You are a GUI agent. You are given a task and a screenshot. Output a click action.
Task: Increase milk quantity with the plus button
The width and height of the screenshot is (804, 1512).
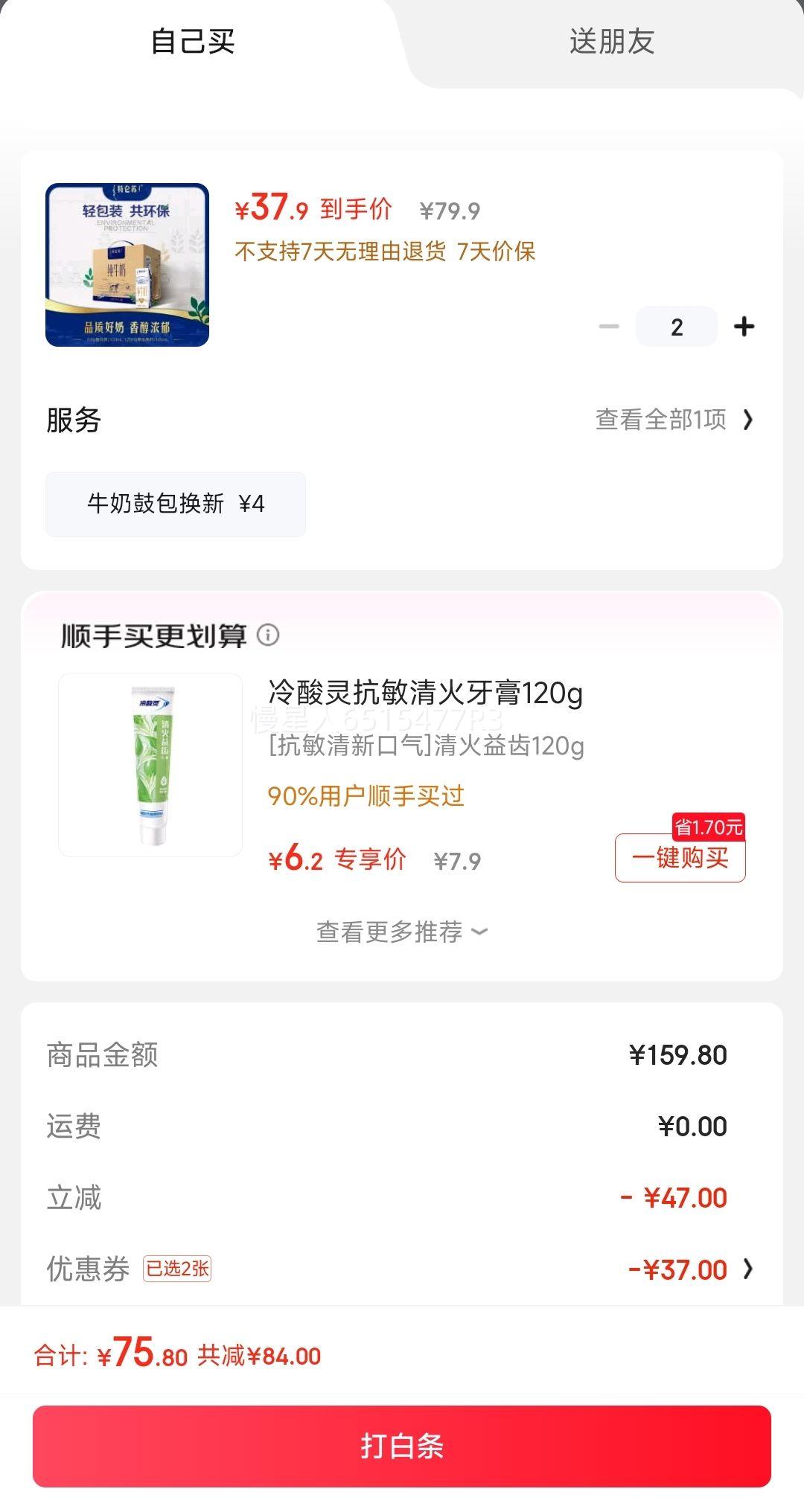pyautogui.click(x=744, y=327)
